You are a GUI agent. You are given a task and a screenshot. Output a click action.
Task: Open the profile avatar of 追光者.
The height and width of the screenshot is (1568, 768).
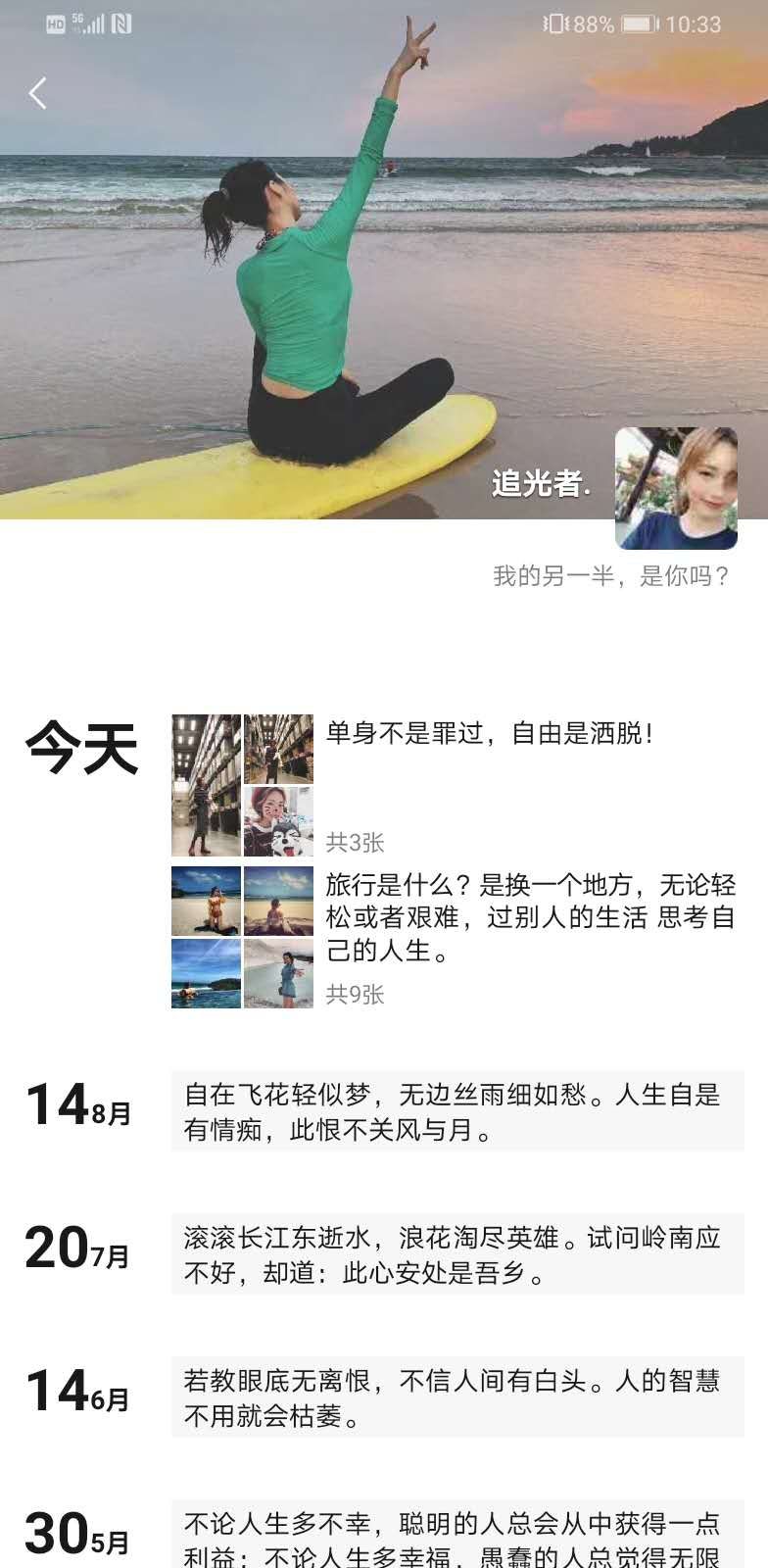tap(676, 488)
